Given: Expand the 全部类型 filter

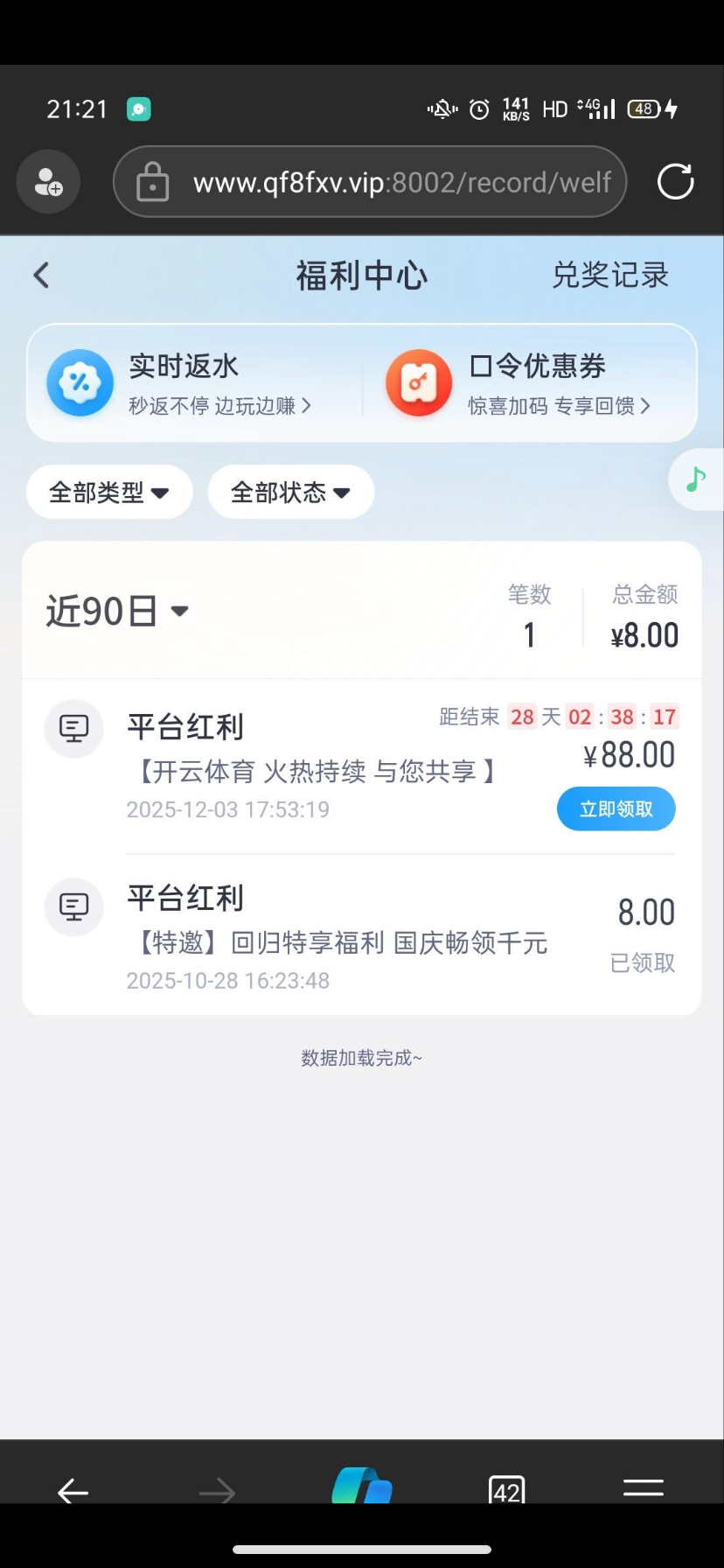Looking at the screenshot, I should pyautogui.click(x=109, y=493).
